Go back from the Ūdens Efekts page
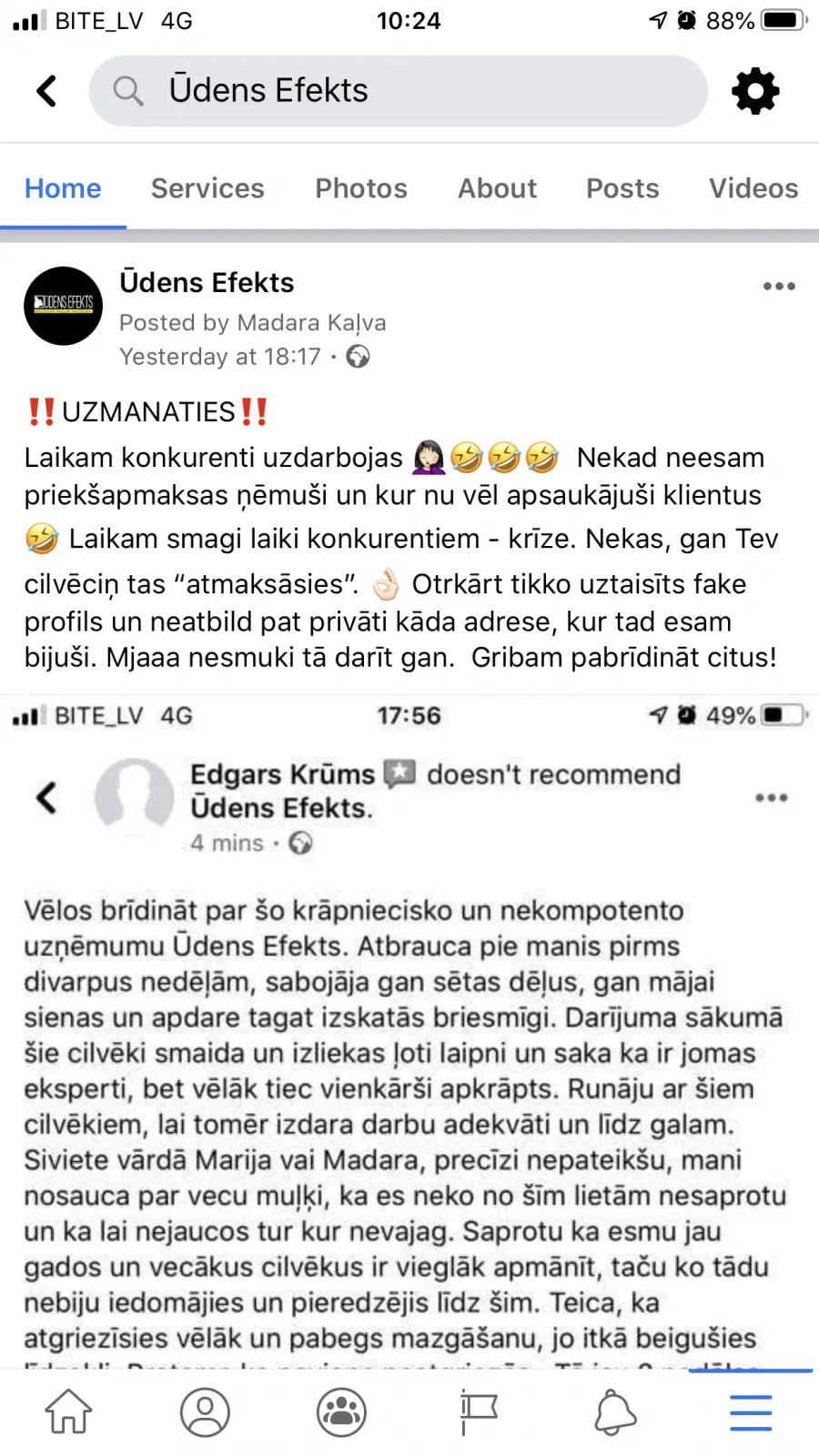This screenshot has height=1456, width=819. coord(46,91)
